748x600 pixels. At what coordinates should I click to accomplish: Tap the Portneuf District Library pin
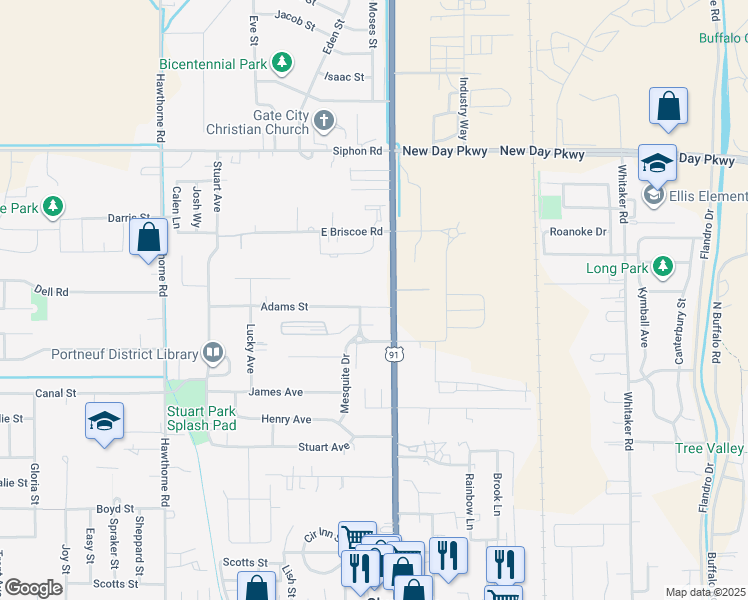(213, 353)
